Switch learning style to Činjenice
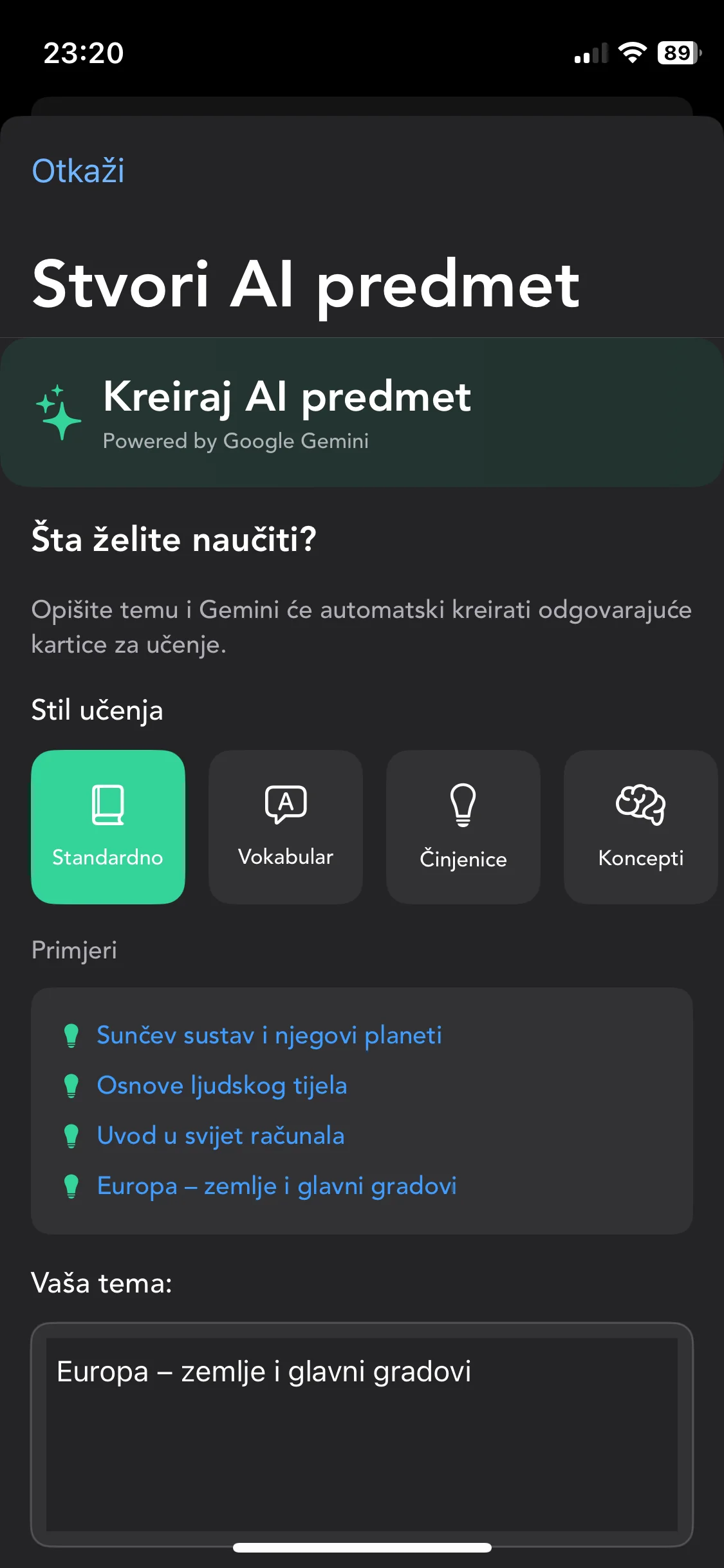724x1568 pixels. click(x=463, y=827)
